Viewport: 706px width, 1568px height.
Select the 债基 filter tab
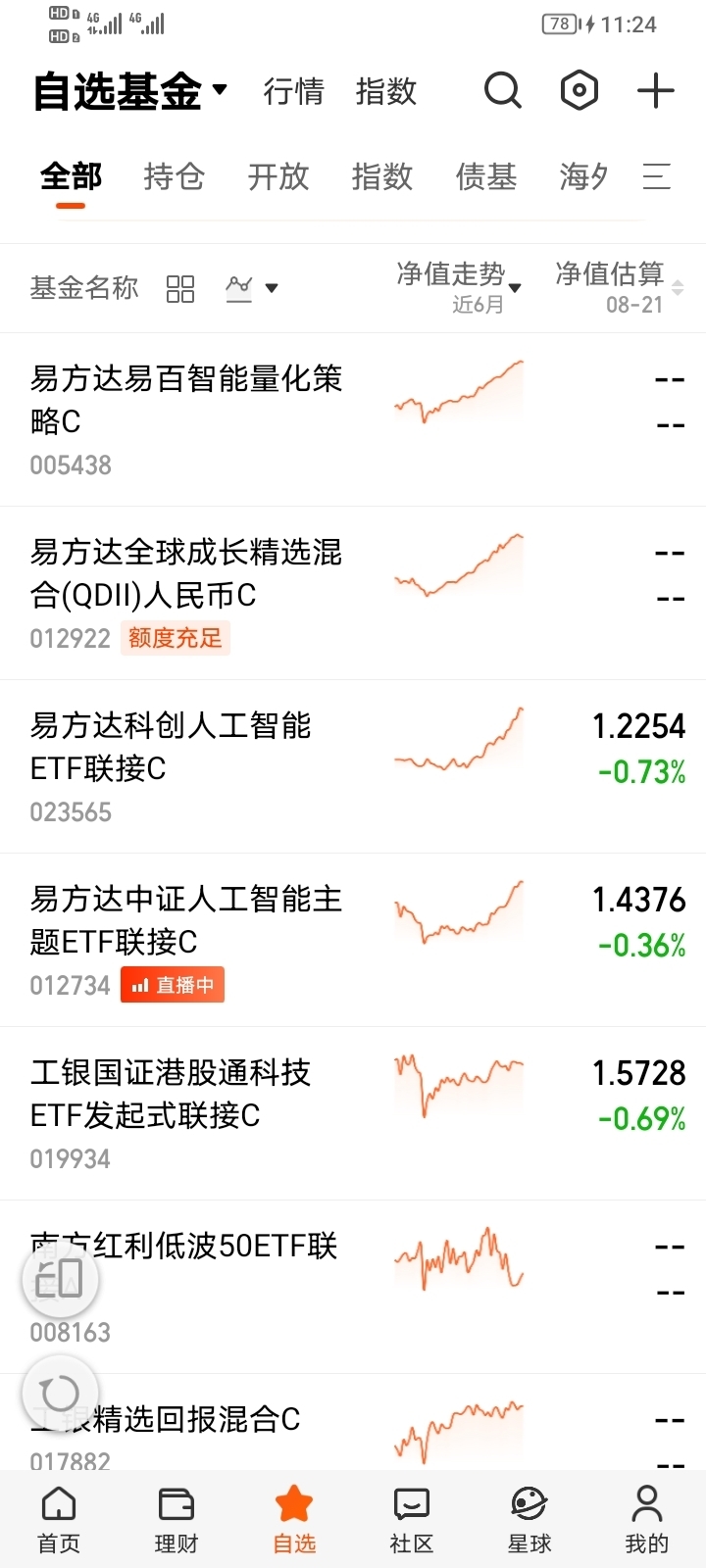tap(486, 176)
